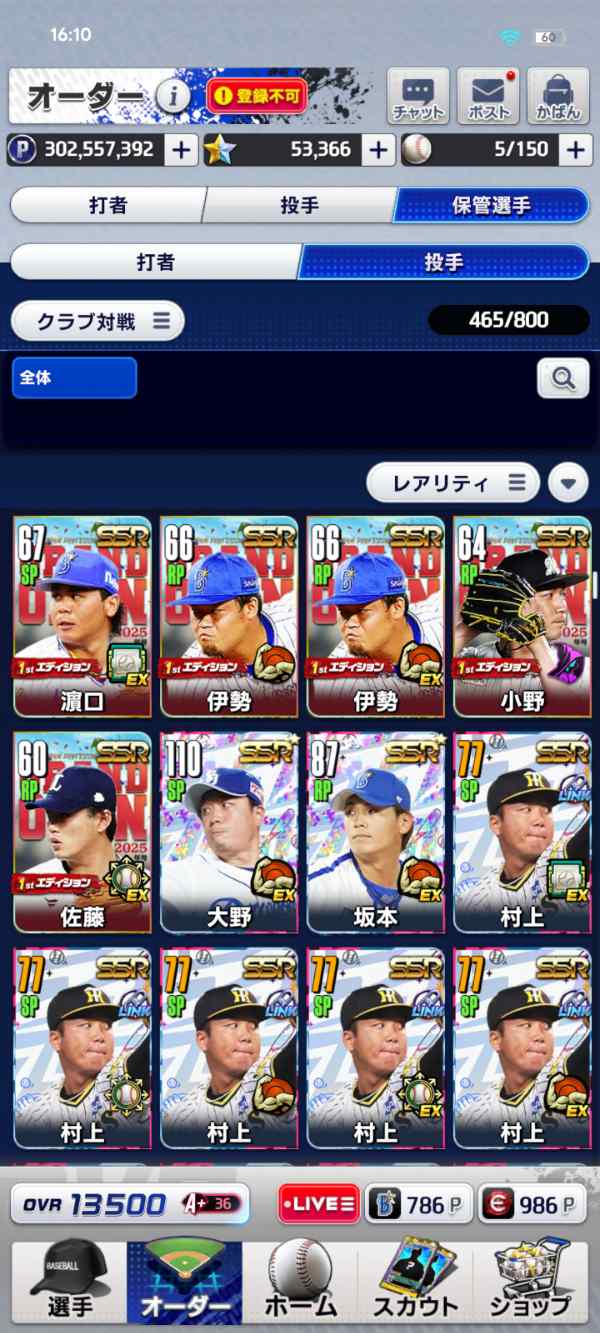
Task: Switch to the top 投手 tab
Action: (x=299, y=205)
